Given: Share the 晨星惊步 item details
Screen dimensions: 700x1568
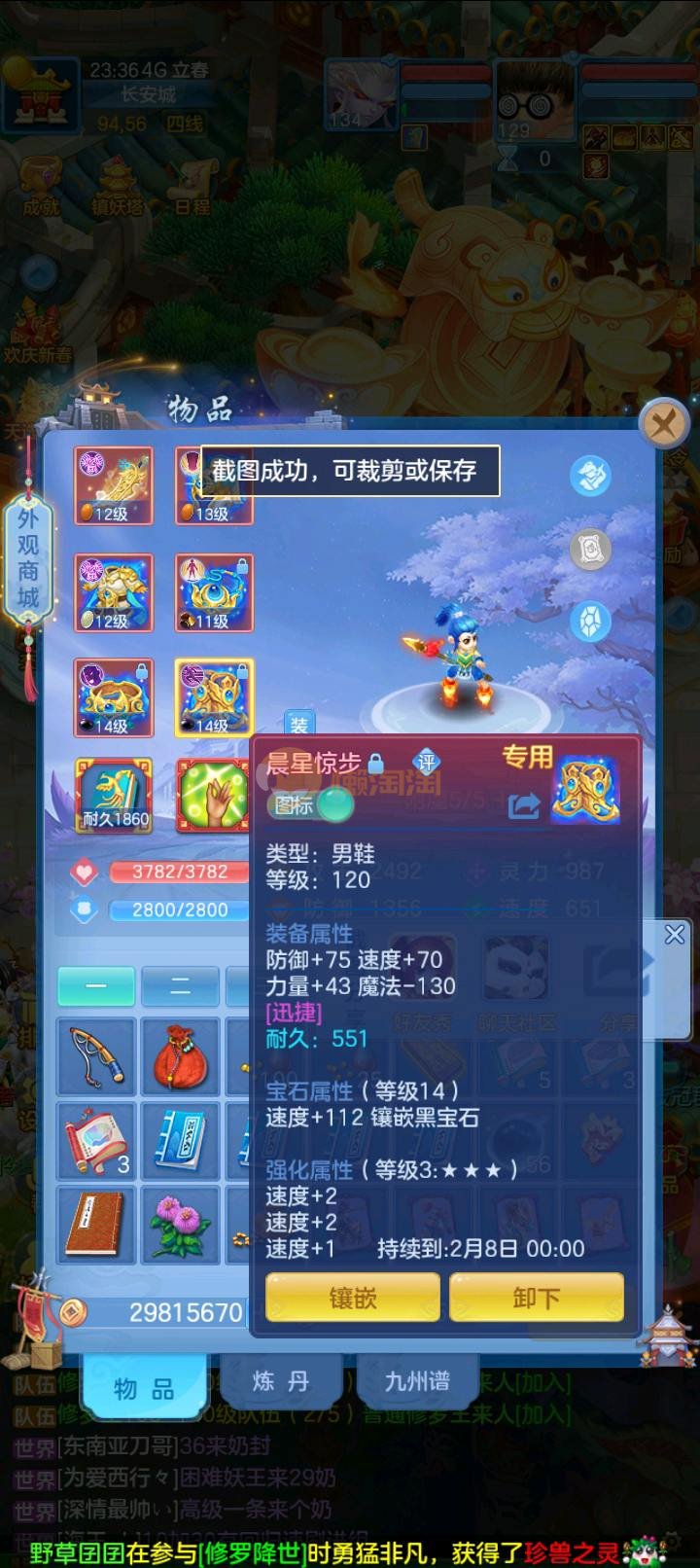Looking at the screenshot, I should [523, 805].
